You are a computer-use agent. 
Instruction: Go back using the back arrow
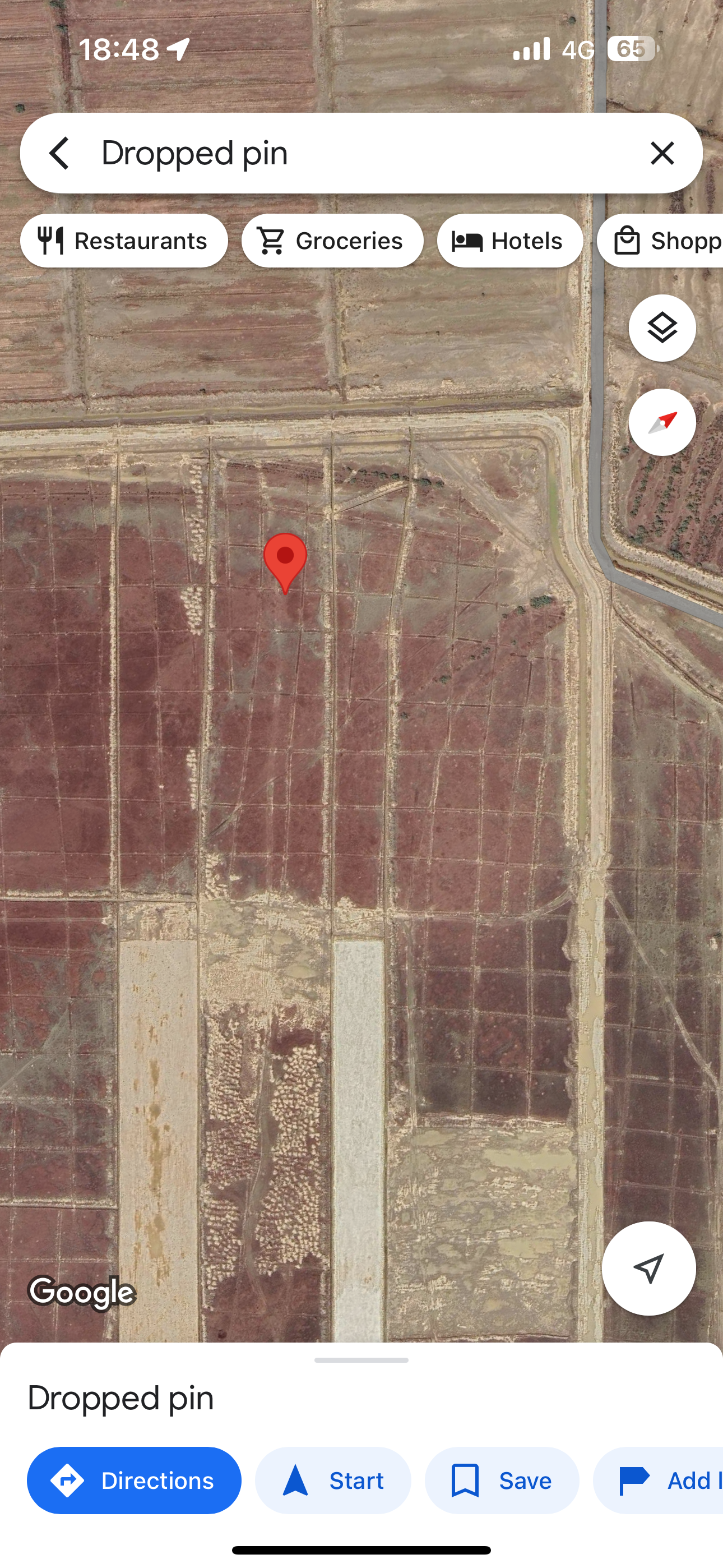(x=59, y=153)
